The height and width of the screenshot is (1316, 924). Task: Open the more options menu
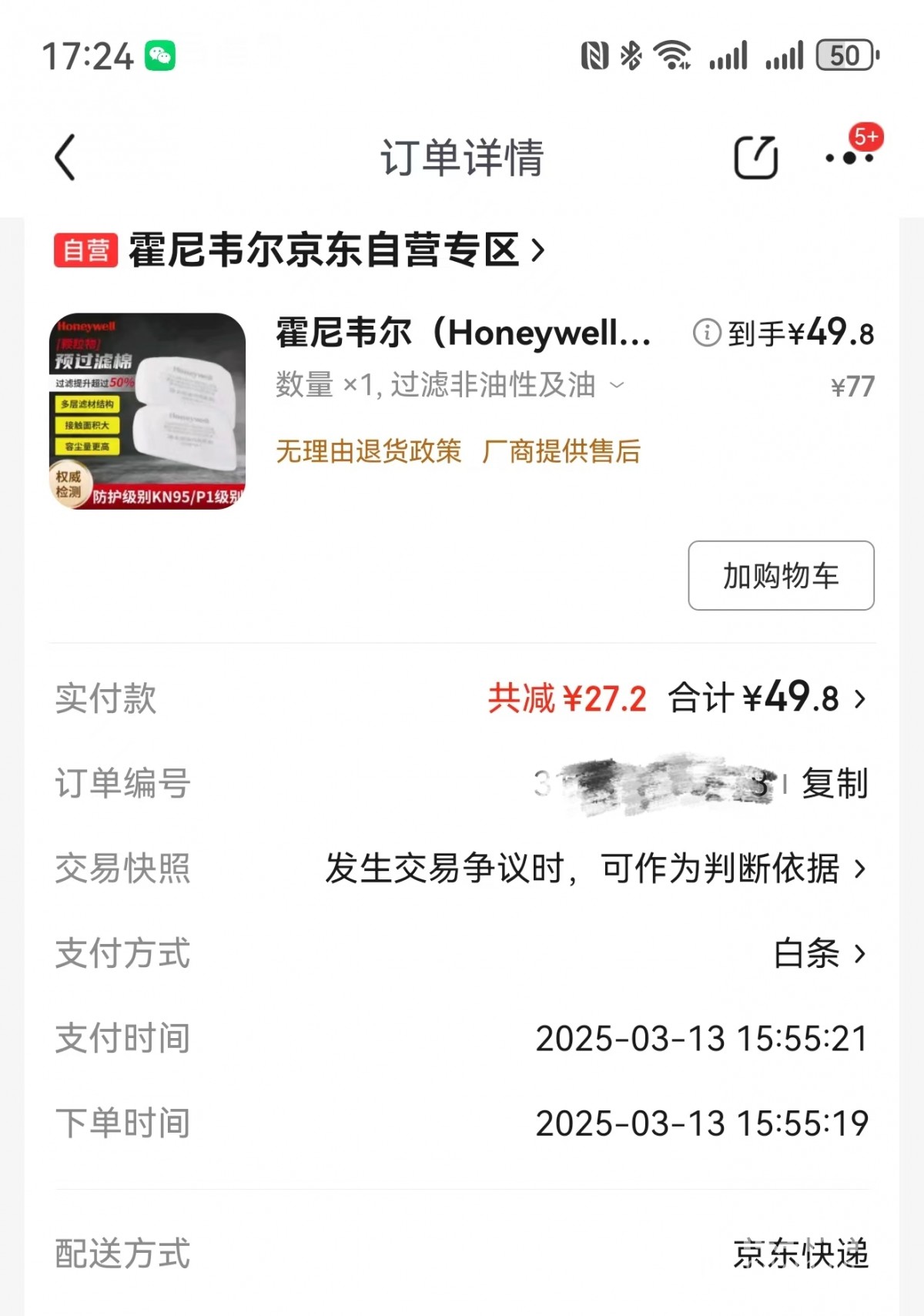849,157
